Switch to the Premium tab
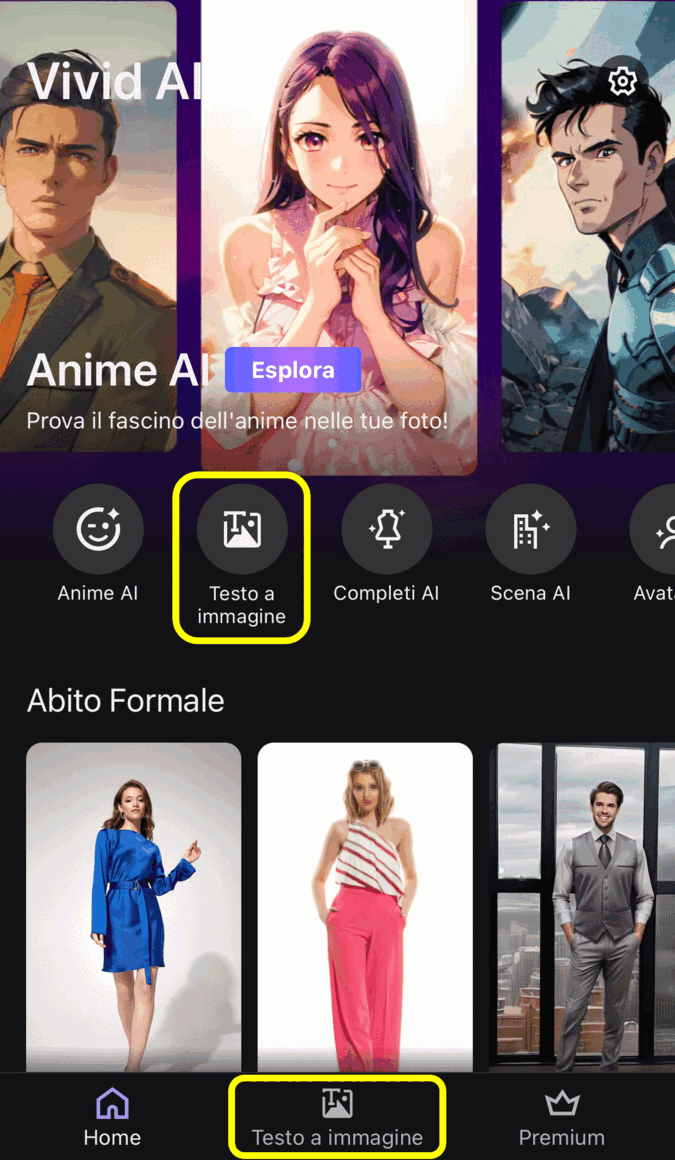Viewport: 675px width, 1160px height. pos(561,1118)
